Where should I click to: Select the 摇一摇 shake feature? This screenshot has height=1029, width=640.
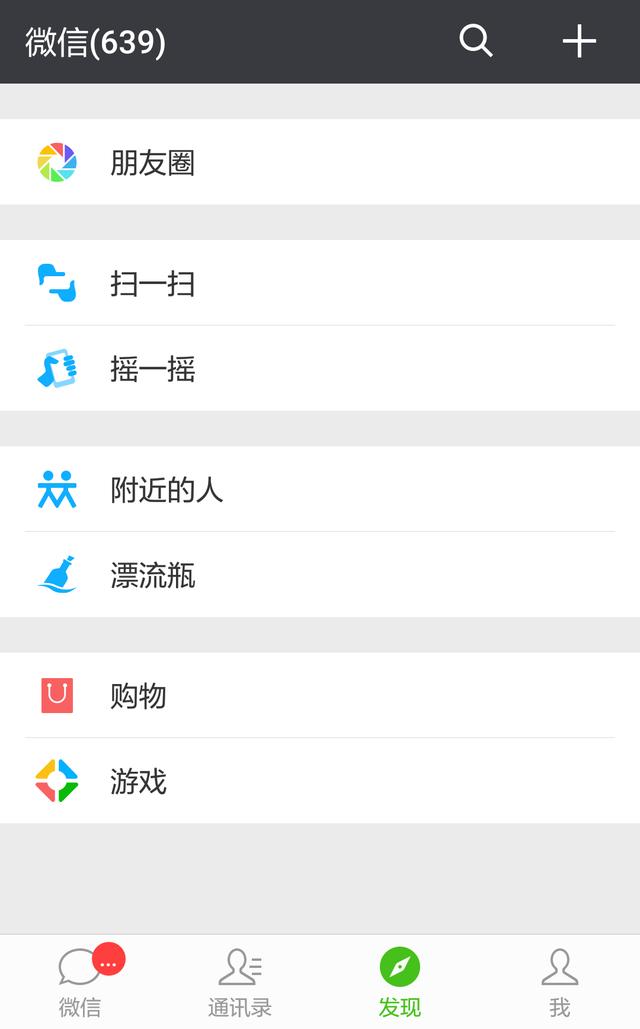[320, 368]
